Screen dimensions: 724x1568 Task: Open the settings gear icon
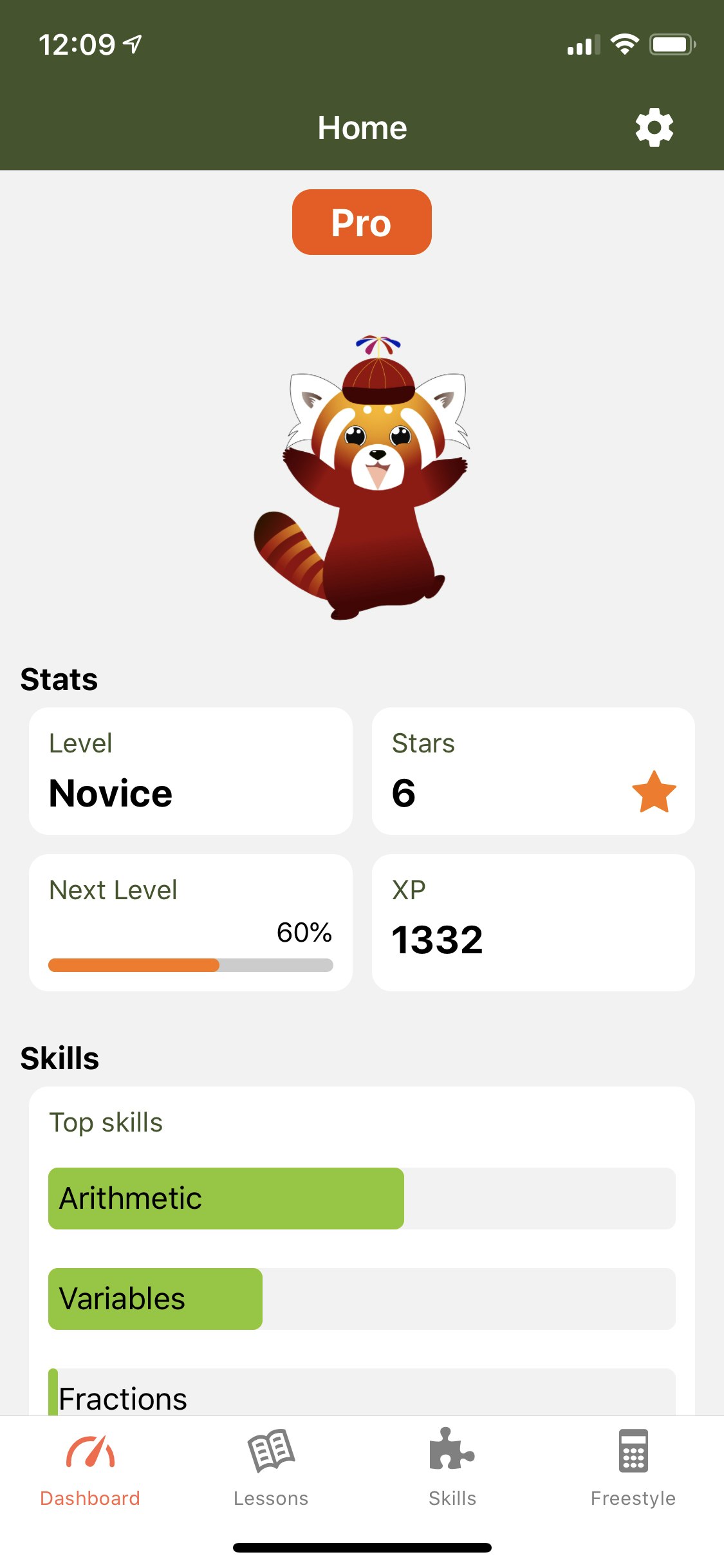click(x=654, y=127)
